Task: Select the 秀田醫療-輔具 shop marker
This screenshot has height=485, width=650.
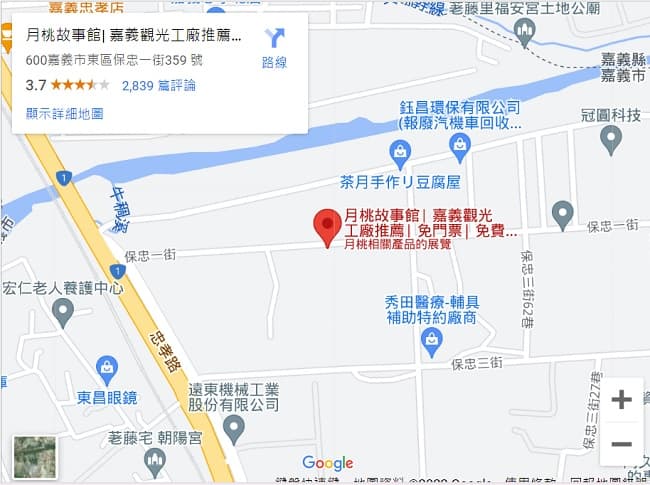Action: [x=431, y=343]
